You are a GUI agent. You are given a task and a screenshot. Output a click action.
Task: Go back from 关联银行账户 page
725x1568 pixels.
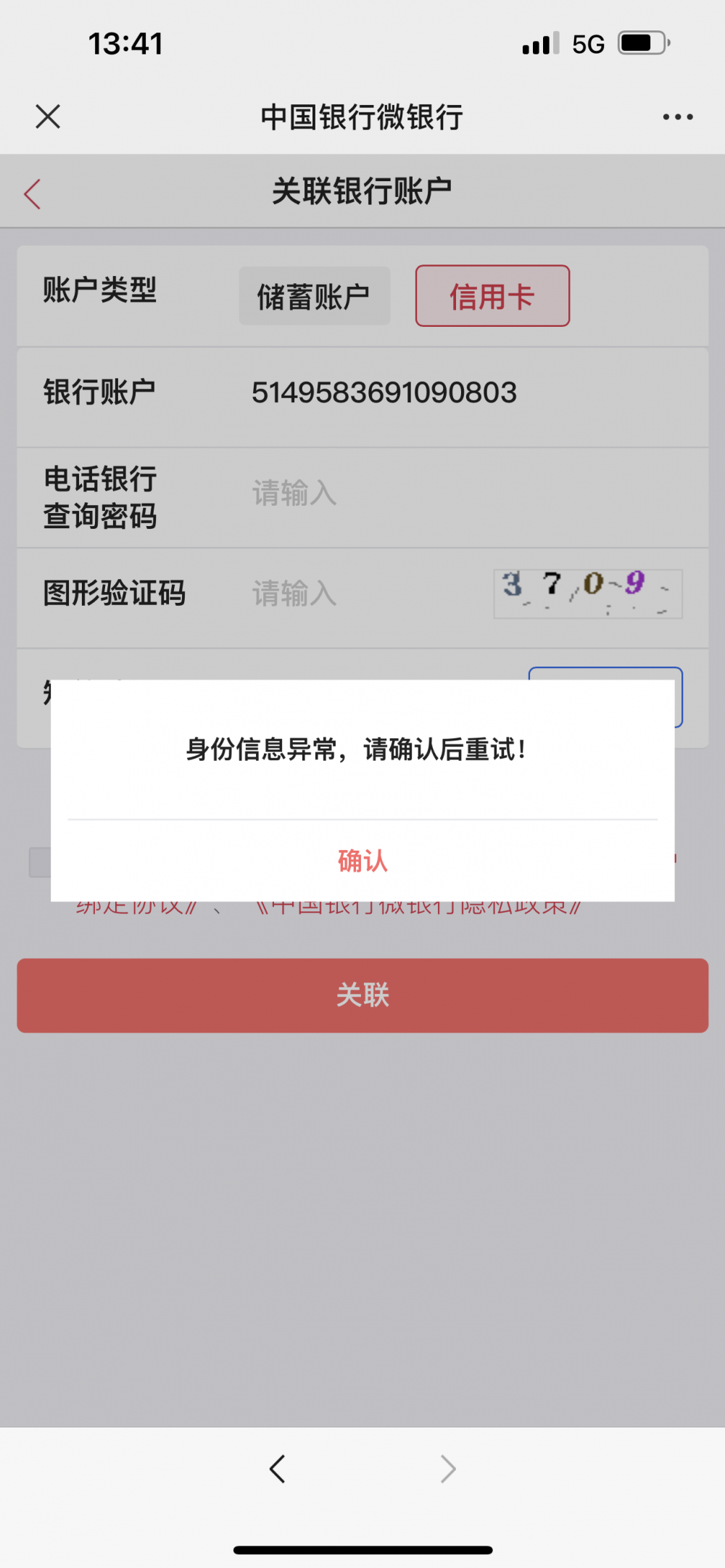click(x=33, y=194)
